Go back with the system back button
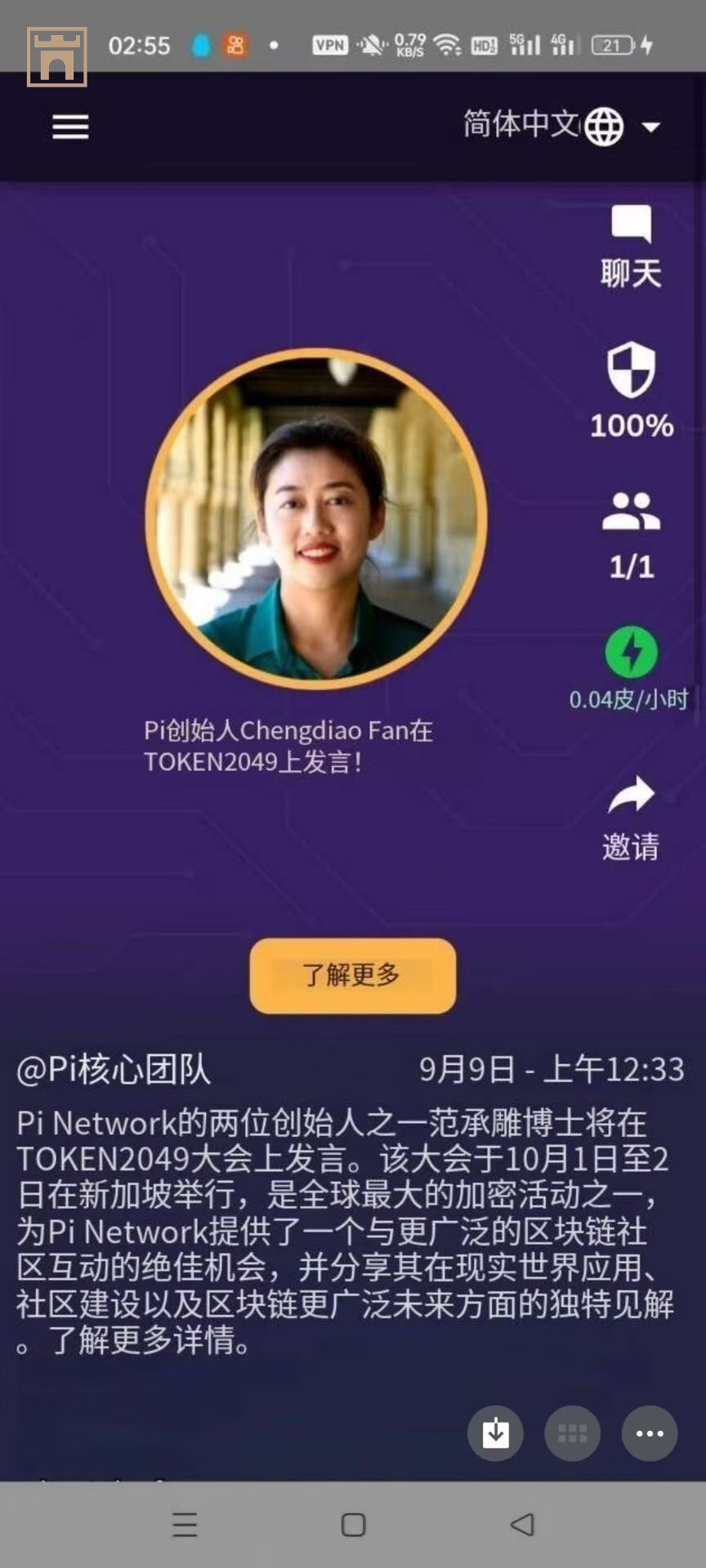706x1568 pixels. [x=521, y=1524]
